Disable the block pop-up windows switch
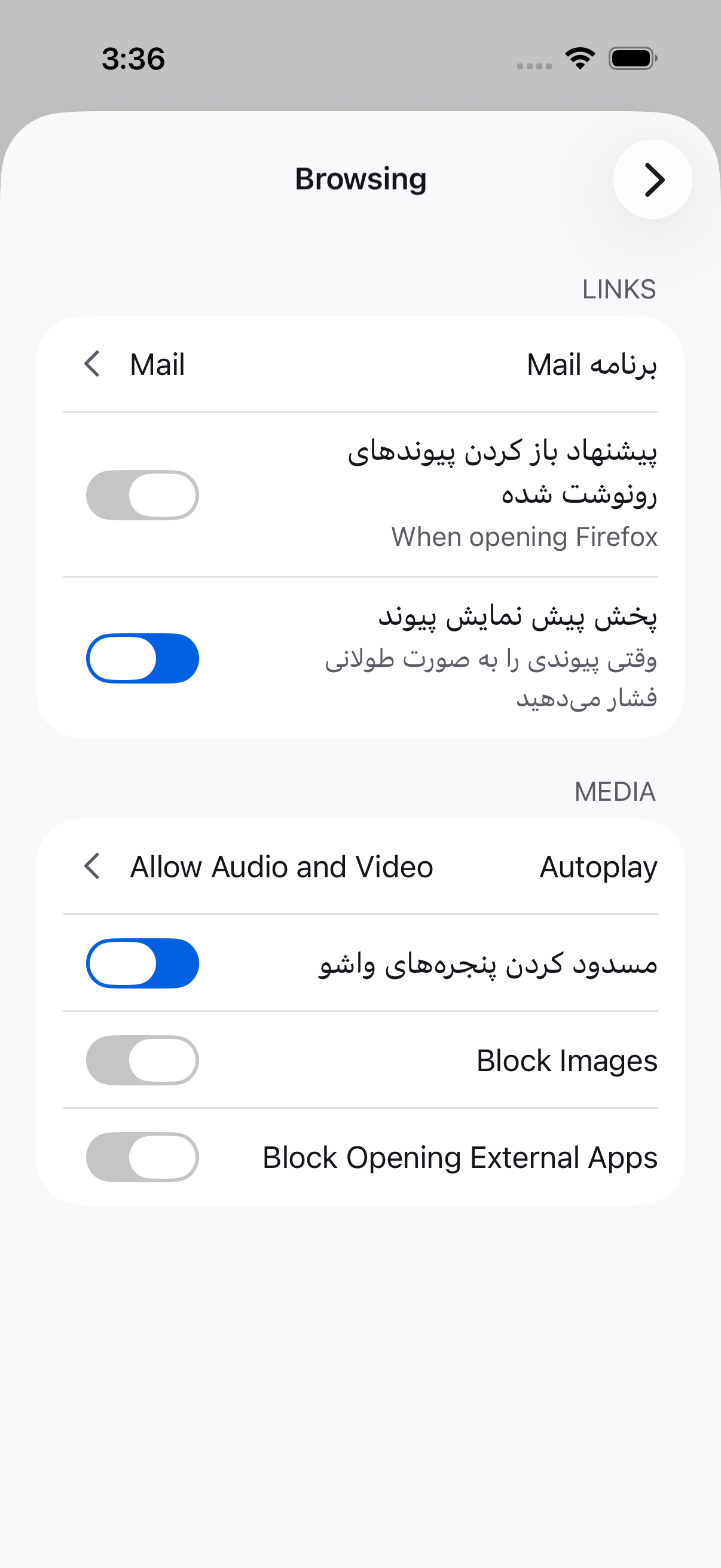 coord(142,963)
